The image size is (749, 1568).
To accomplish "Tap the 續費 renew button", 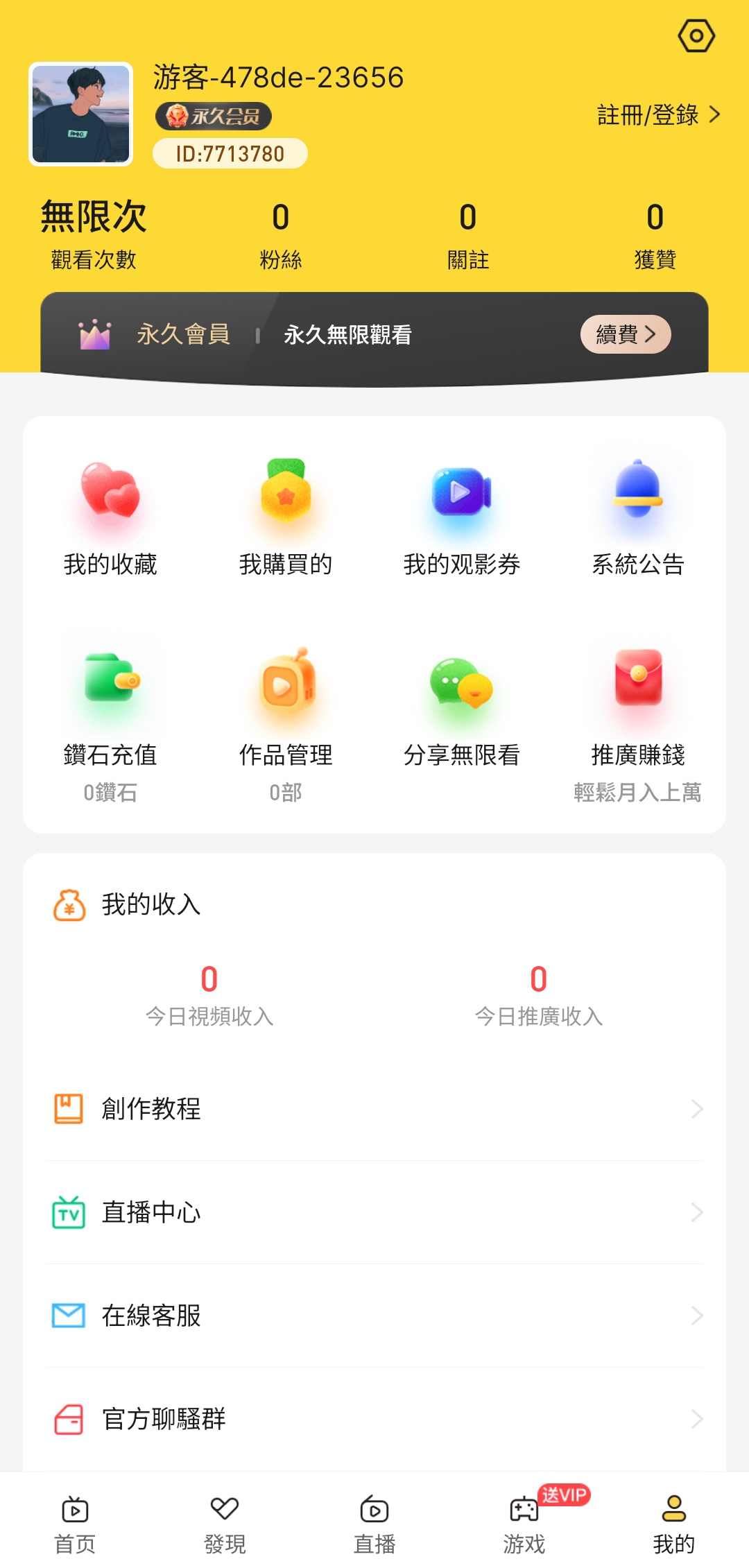I will [x=625, y=334].
